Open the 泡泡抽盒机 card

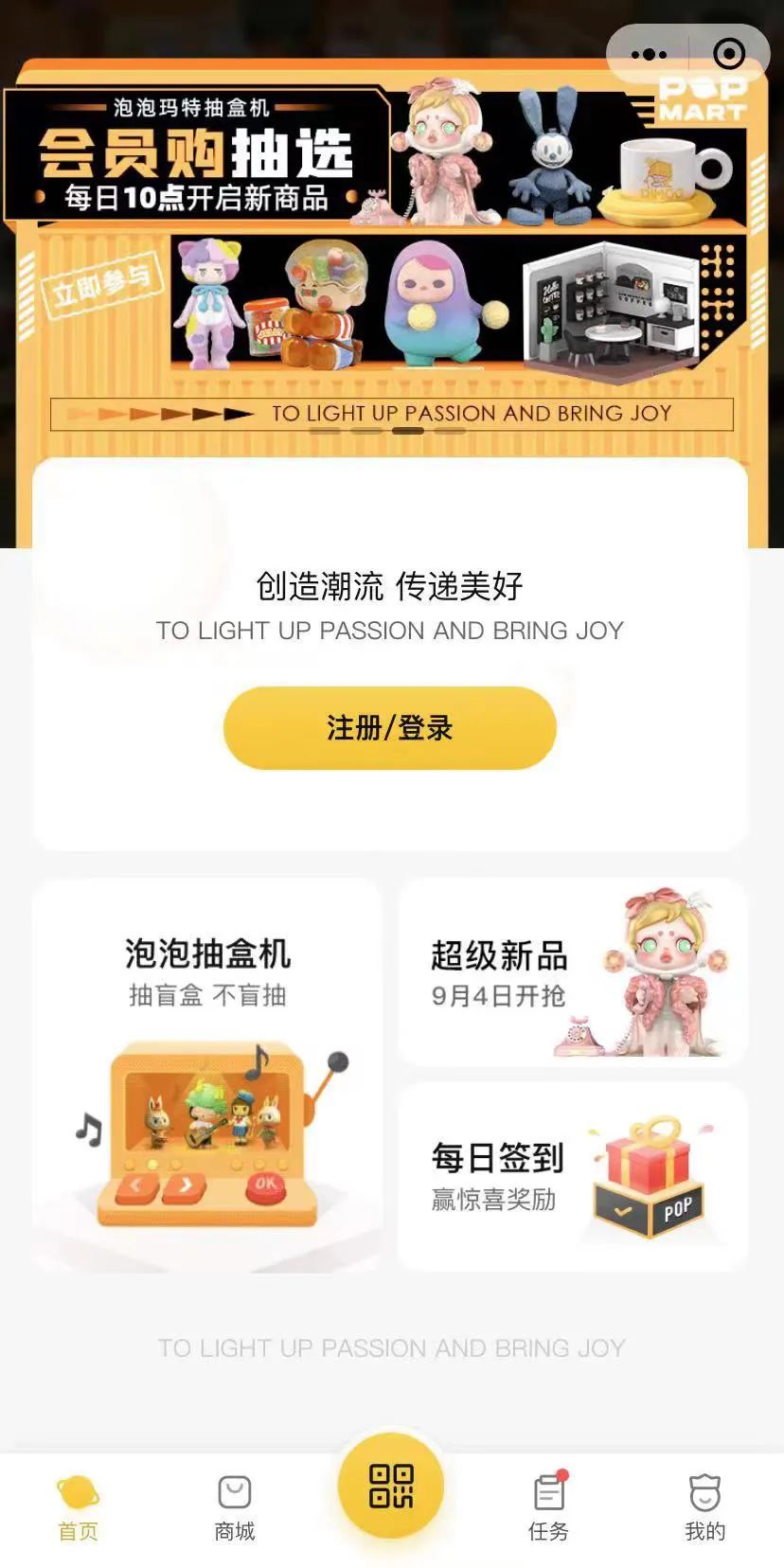(207, 1075)
